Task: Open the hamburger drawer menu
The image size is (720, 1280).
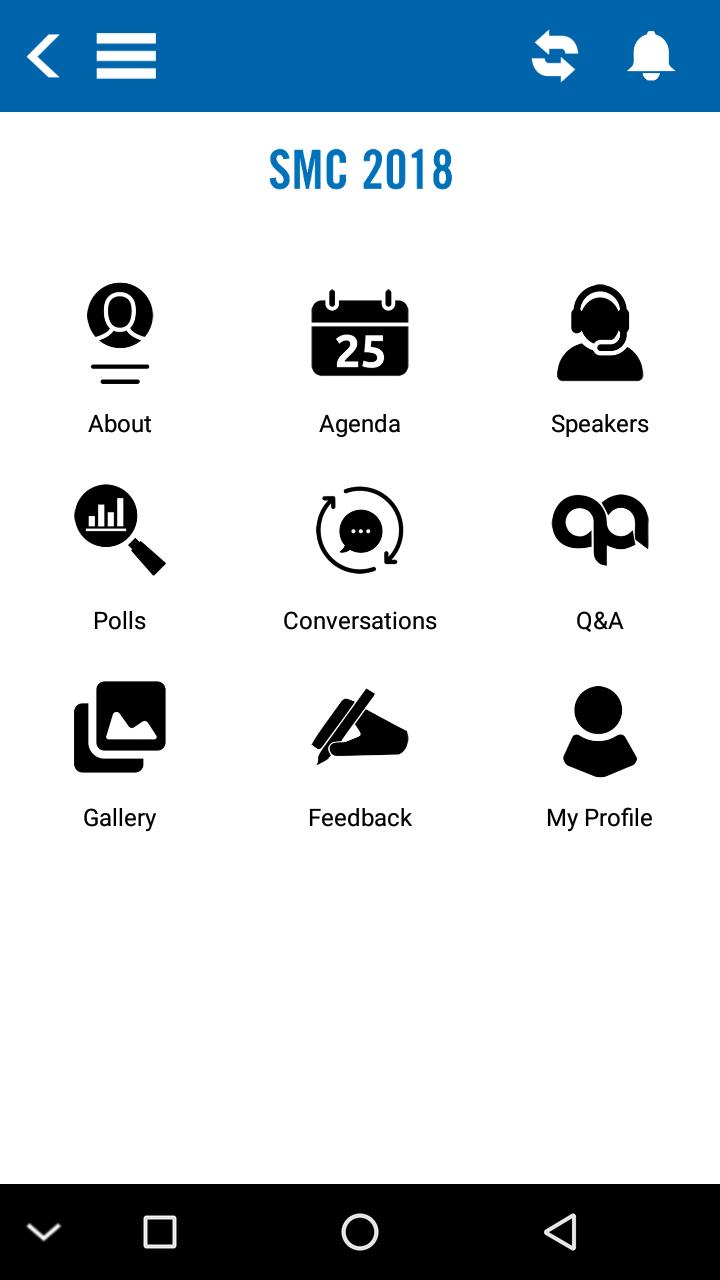Action: [x=126, y=56]
